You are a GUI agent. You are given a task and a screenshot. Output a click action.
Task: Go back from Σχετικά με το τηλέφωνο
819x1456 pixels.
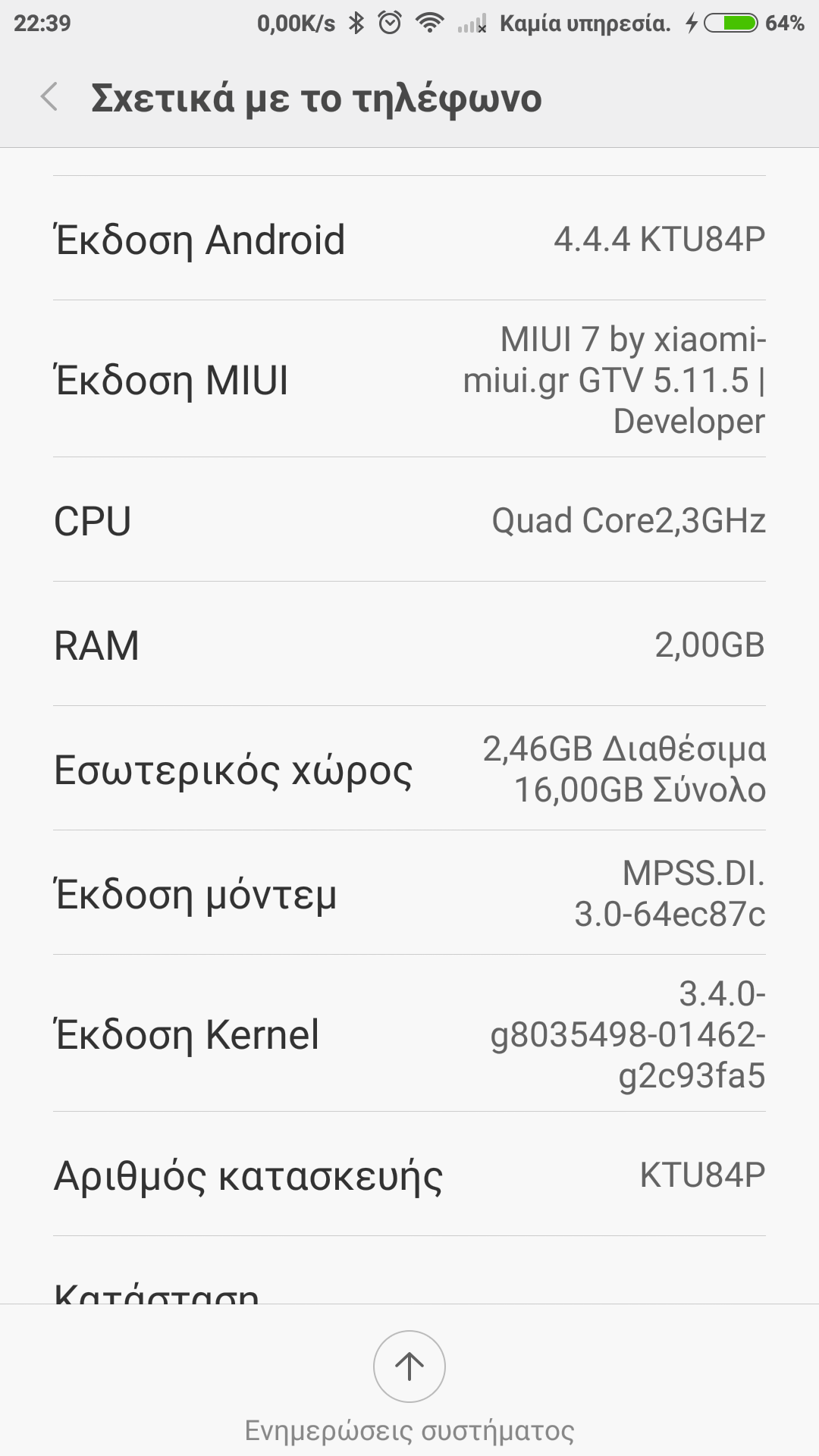50,98
